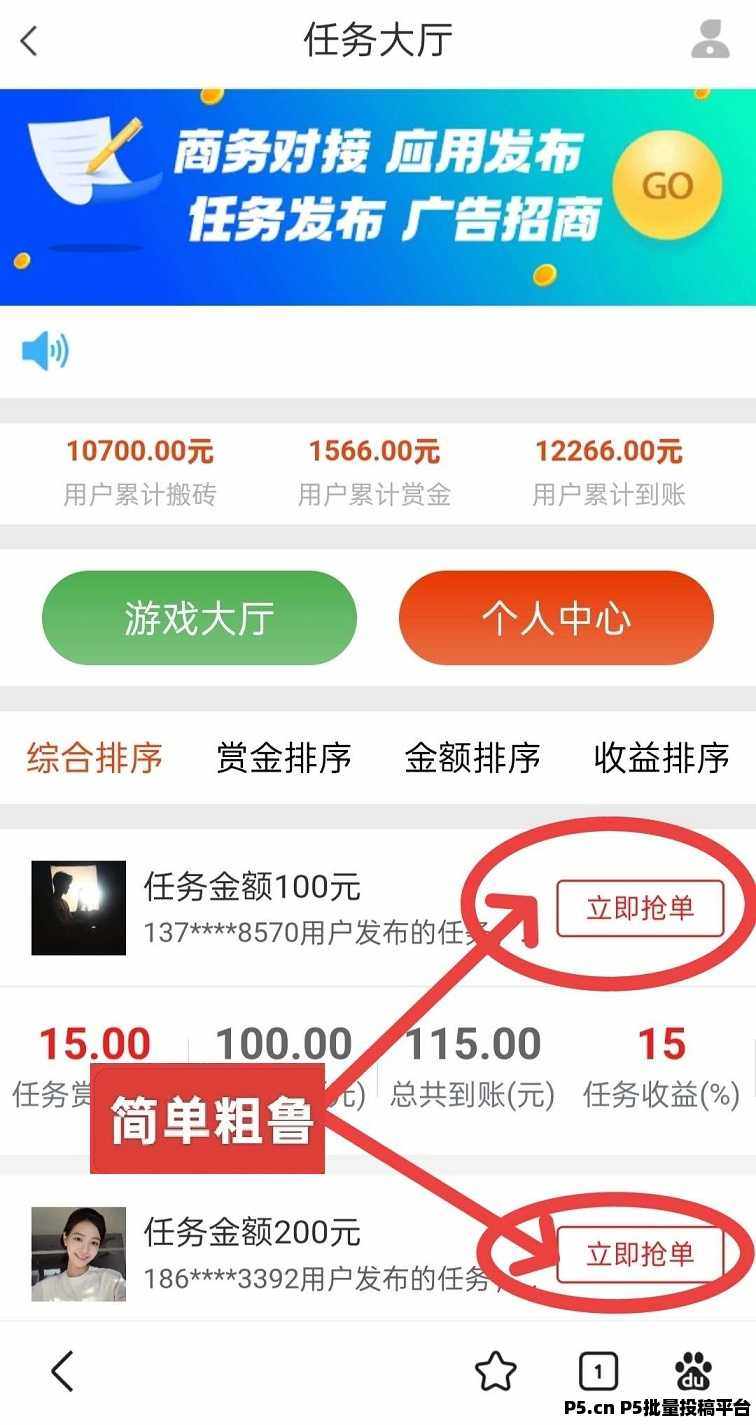This screenshot has height=1425, width=756.
Task: Switch sorting to 金额排序
Action: pos(472,758)
